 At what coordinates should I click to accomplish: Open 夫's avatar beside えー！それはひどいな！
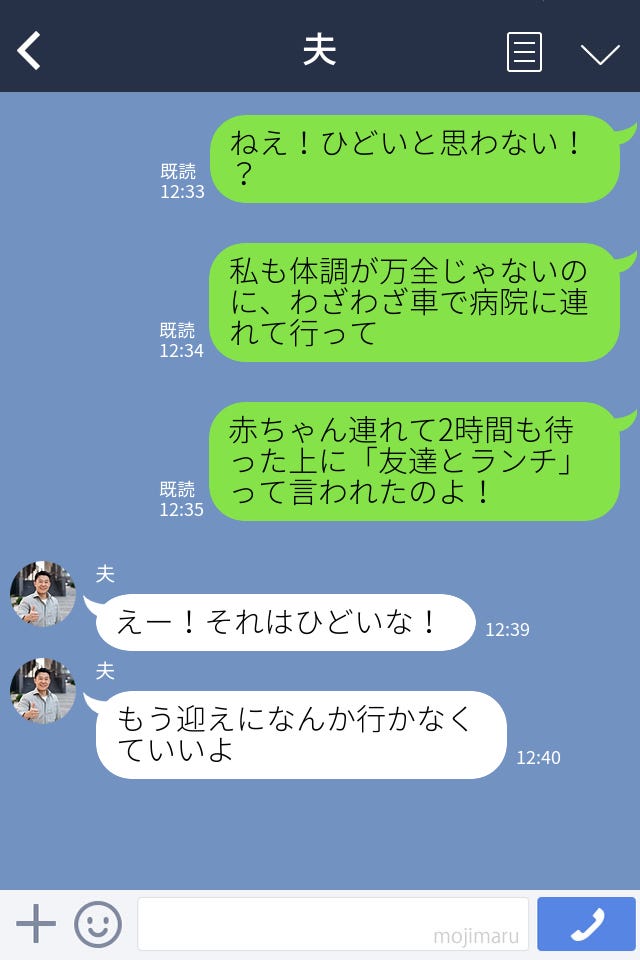point(43,594)
